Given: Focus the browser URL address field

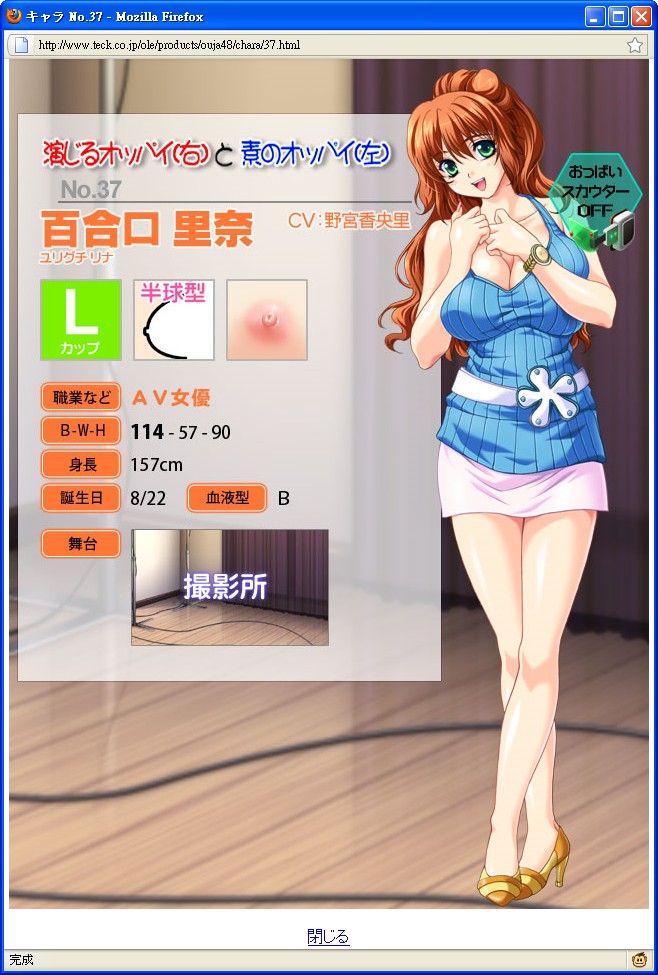Looking at the screenshot, I should point(320,45).
